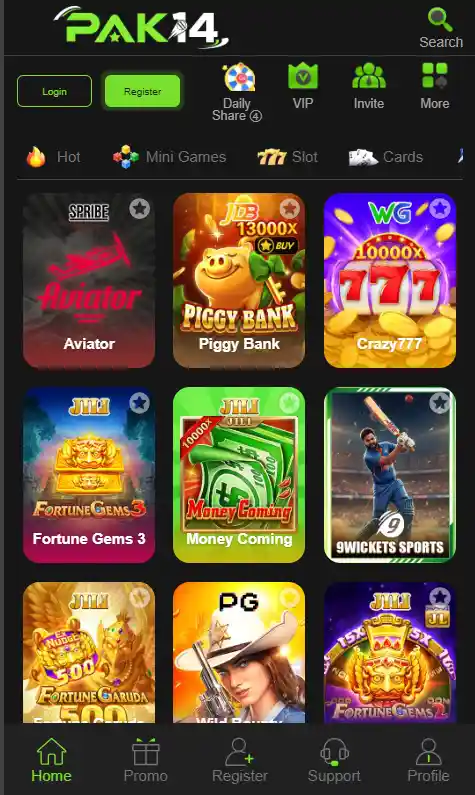Image resolution: width=475 pixels, height=795 pixels.
Task: Open 9Wickets Sports tile
Action: click(x=390, y=475)
